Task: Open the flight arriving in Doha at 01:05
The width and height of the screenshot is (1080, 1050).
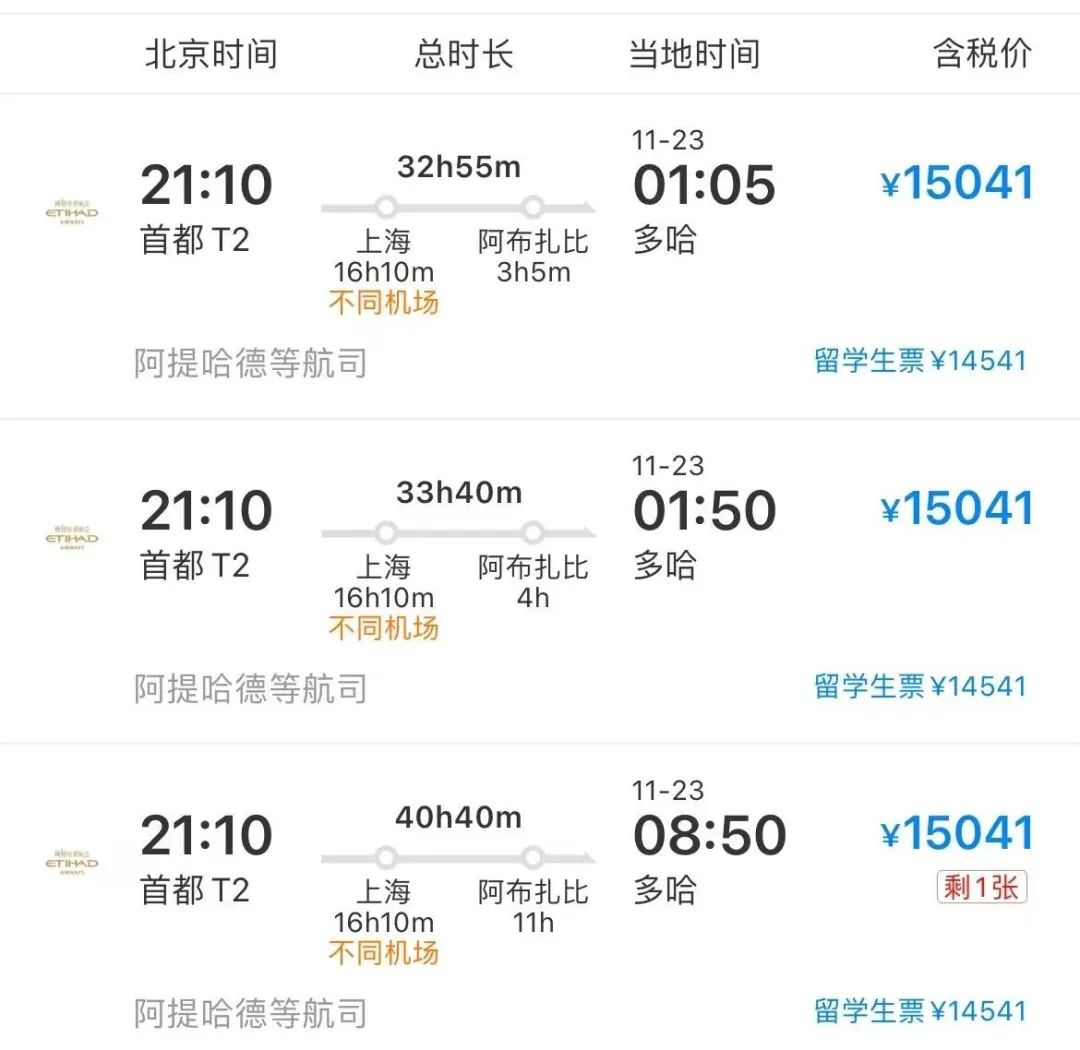Action: click(540, 255)
